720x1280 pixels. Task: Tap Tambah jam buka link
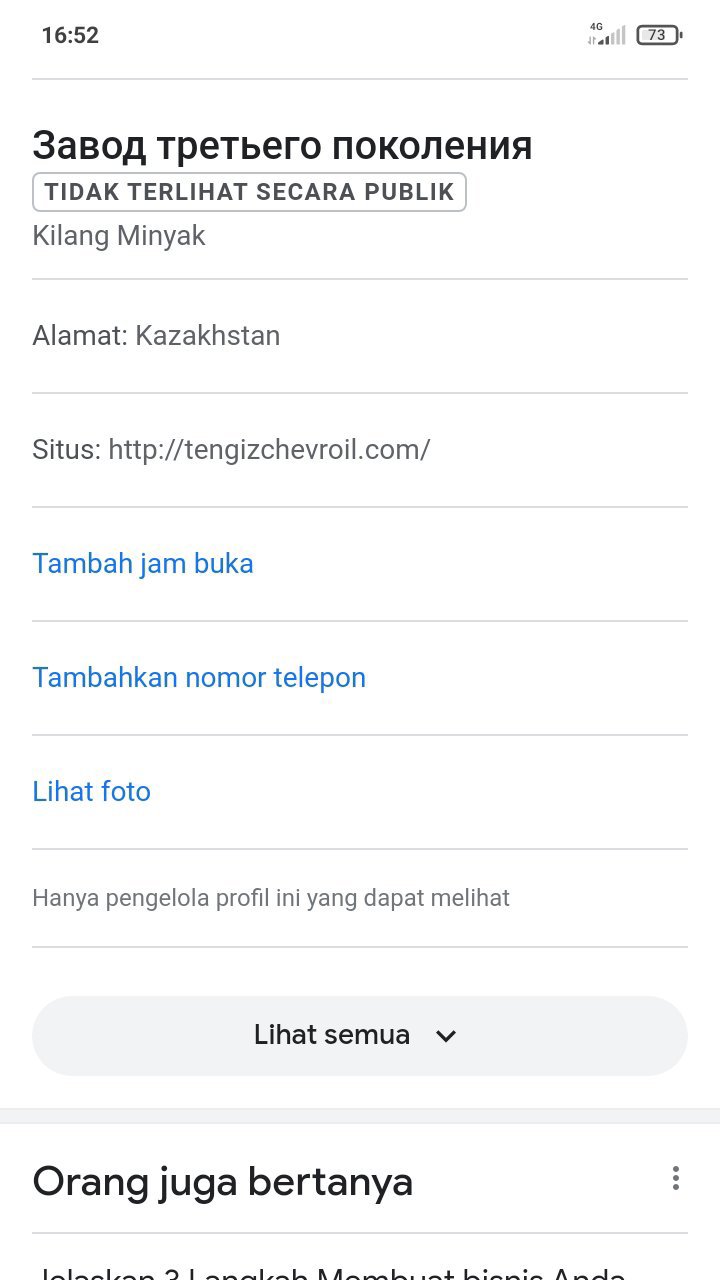coord(143,563)
